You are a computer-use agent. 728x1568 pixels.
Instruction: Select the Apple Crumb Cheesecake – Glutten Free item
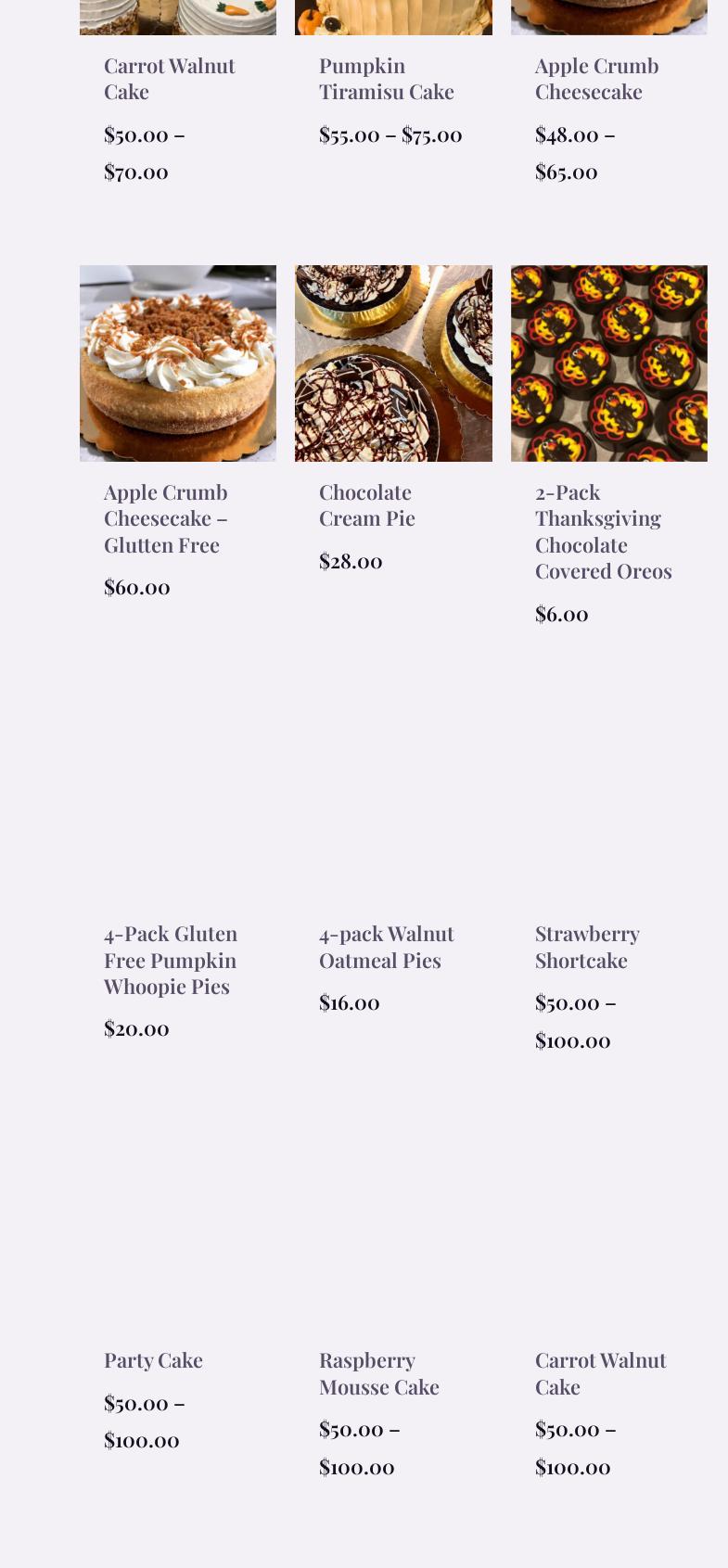(165, 517)
